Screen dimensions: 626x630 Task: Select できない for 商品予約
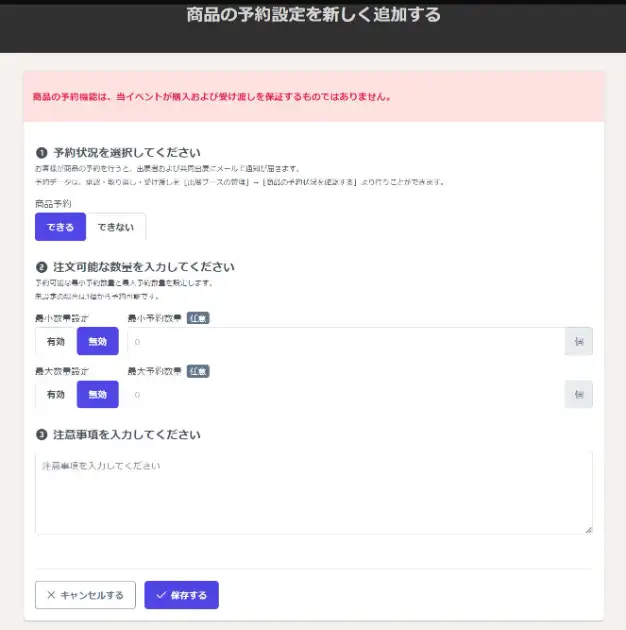click(x=116, y=227)
